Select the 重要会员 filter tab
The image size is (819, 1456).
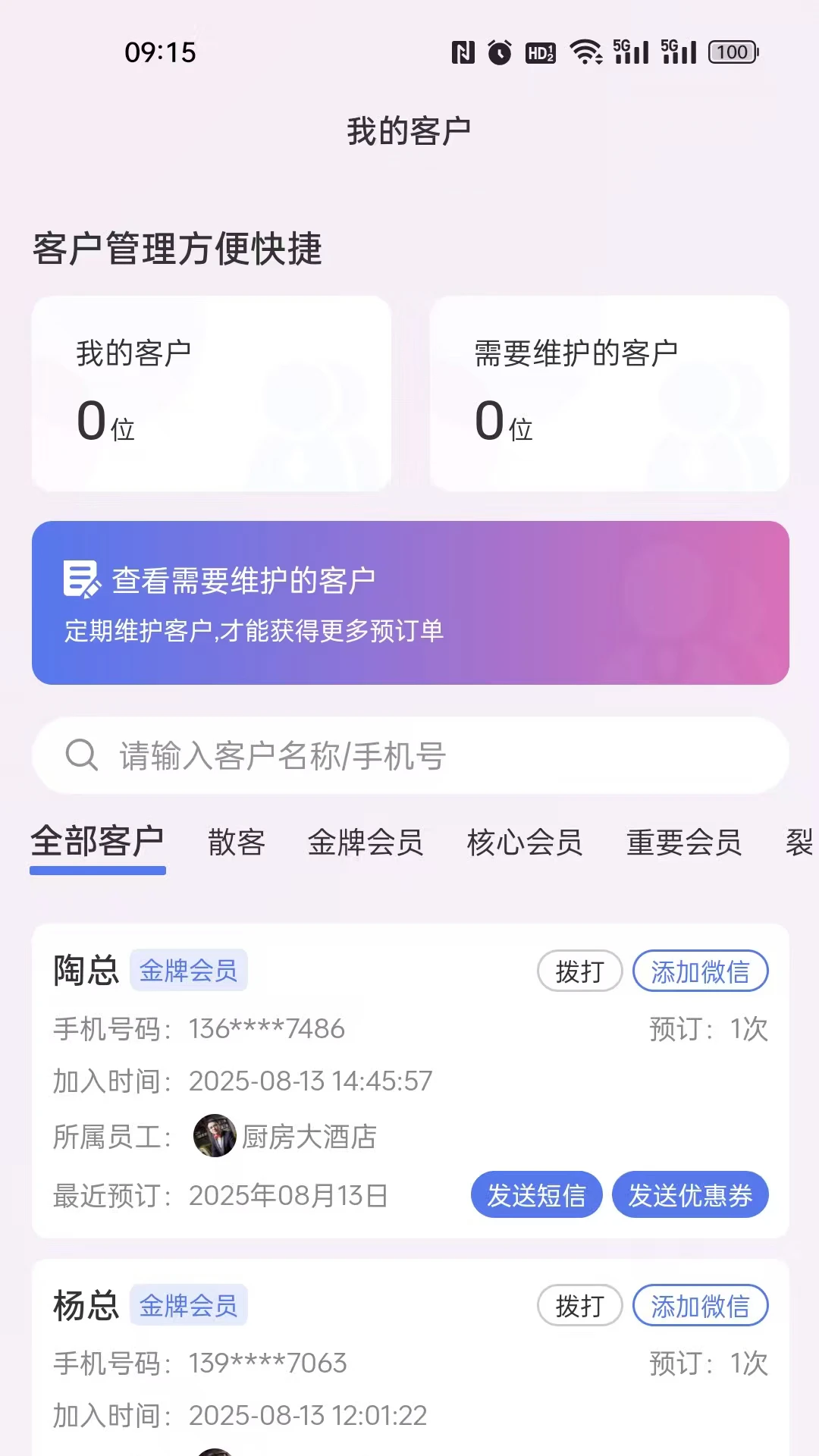[x=683, y=843]
